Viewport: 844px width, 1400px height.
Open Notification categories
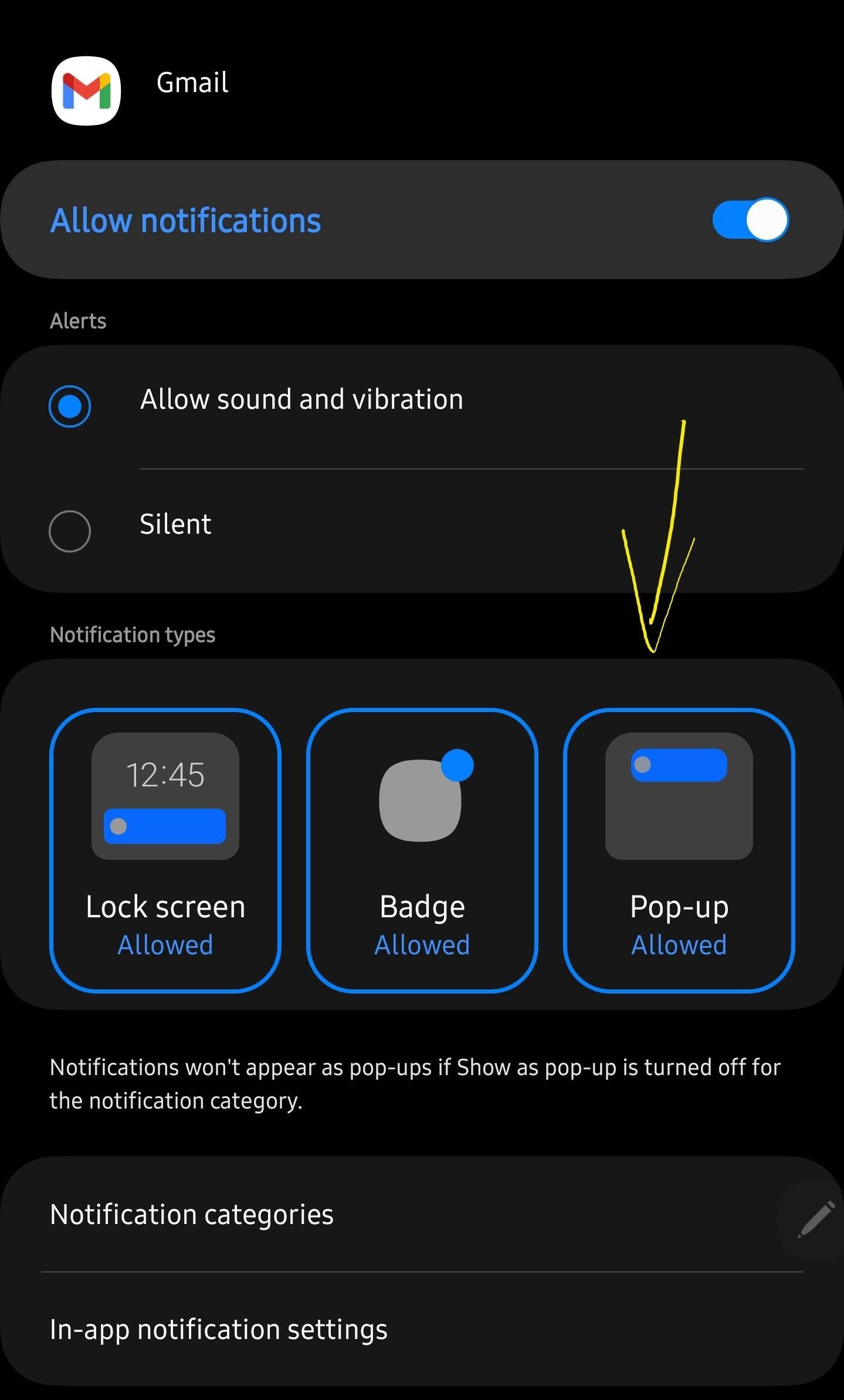[192, 1215]
